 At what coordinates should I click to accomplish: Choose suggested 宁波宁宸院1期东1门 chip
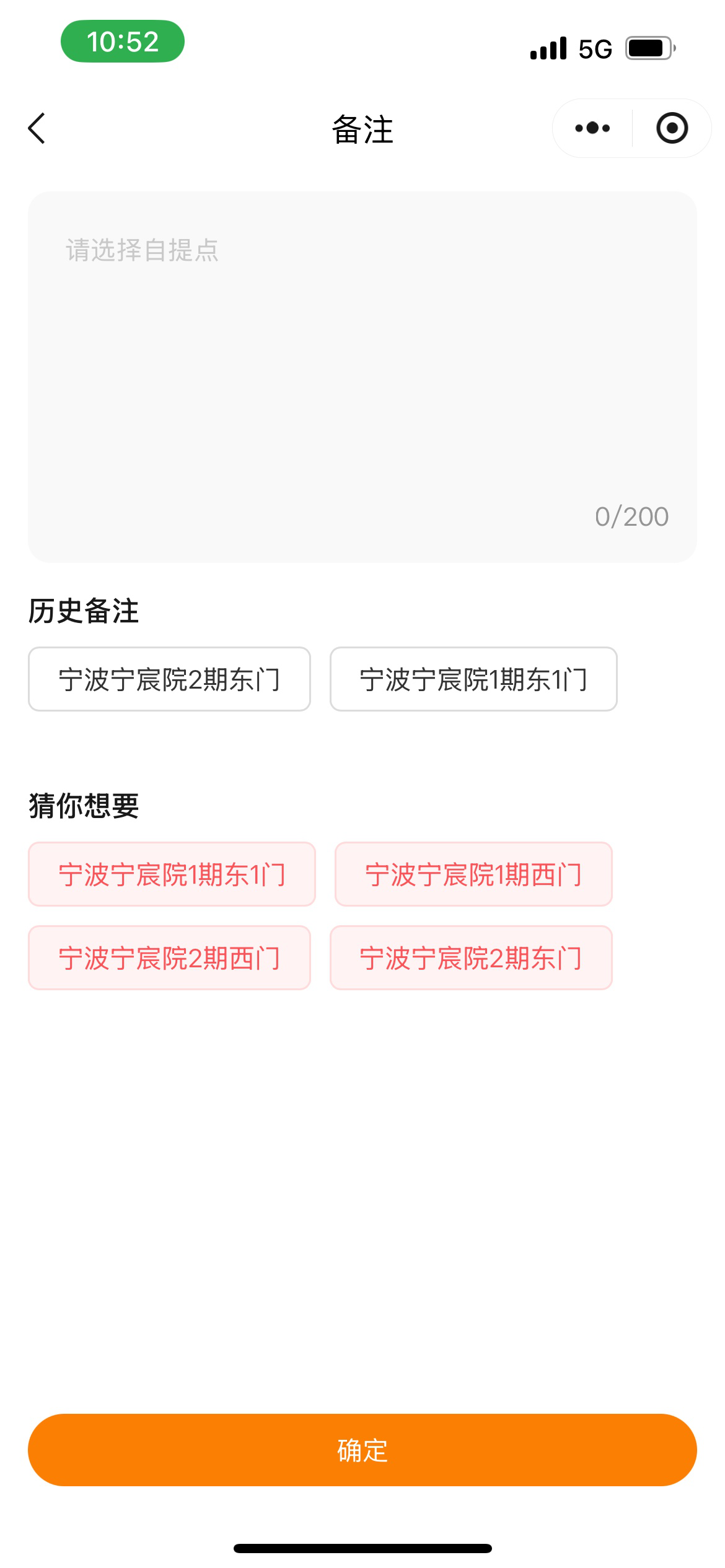[x=172, y=874]
